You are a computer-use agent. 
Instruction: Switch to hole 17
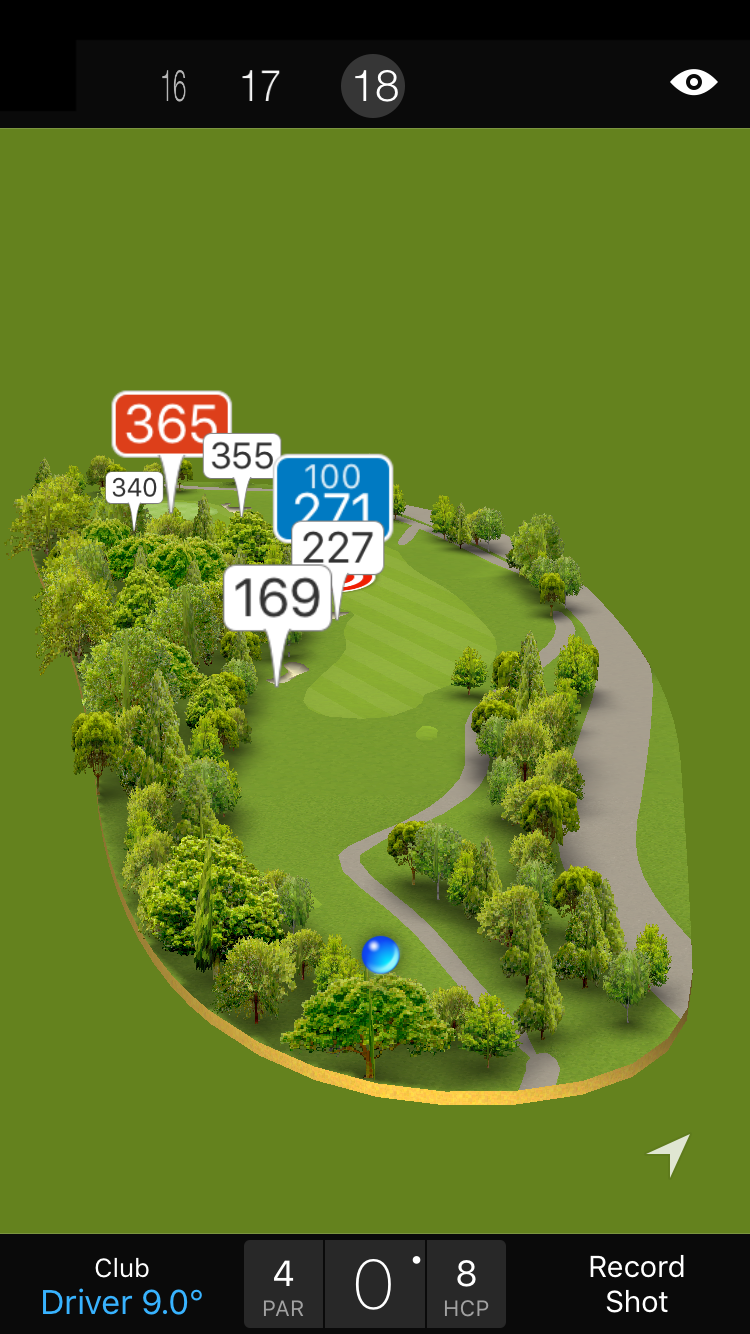(x=260, y=86)
